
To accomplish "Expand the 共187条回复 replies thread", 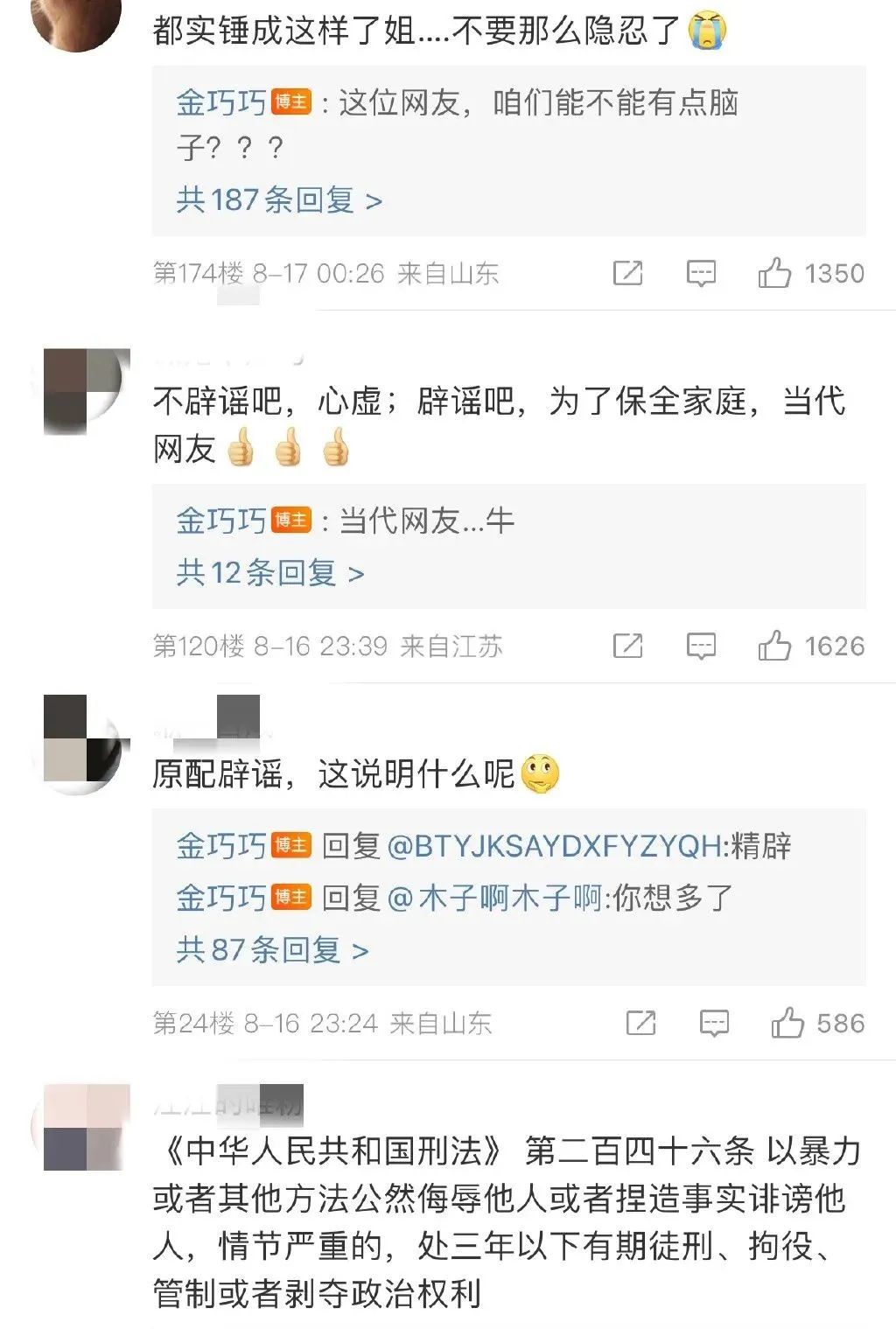I will click(279, 200).
